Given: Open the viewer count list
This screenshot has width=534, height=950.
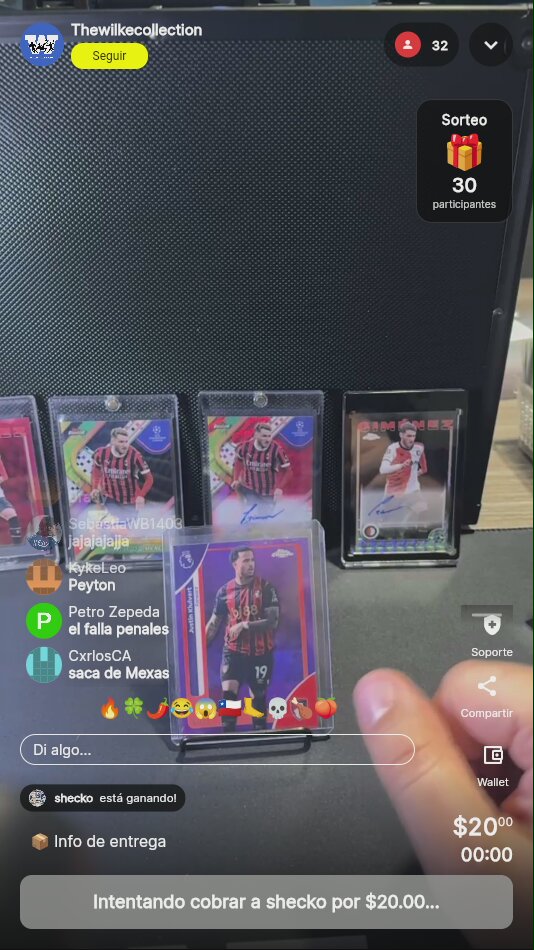Looking at the screenshot, I should 421,45.
